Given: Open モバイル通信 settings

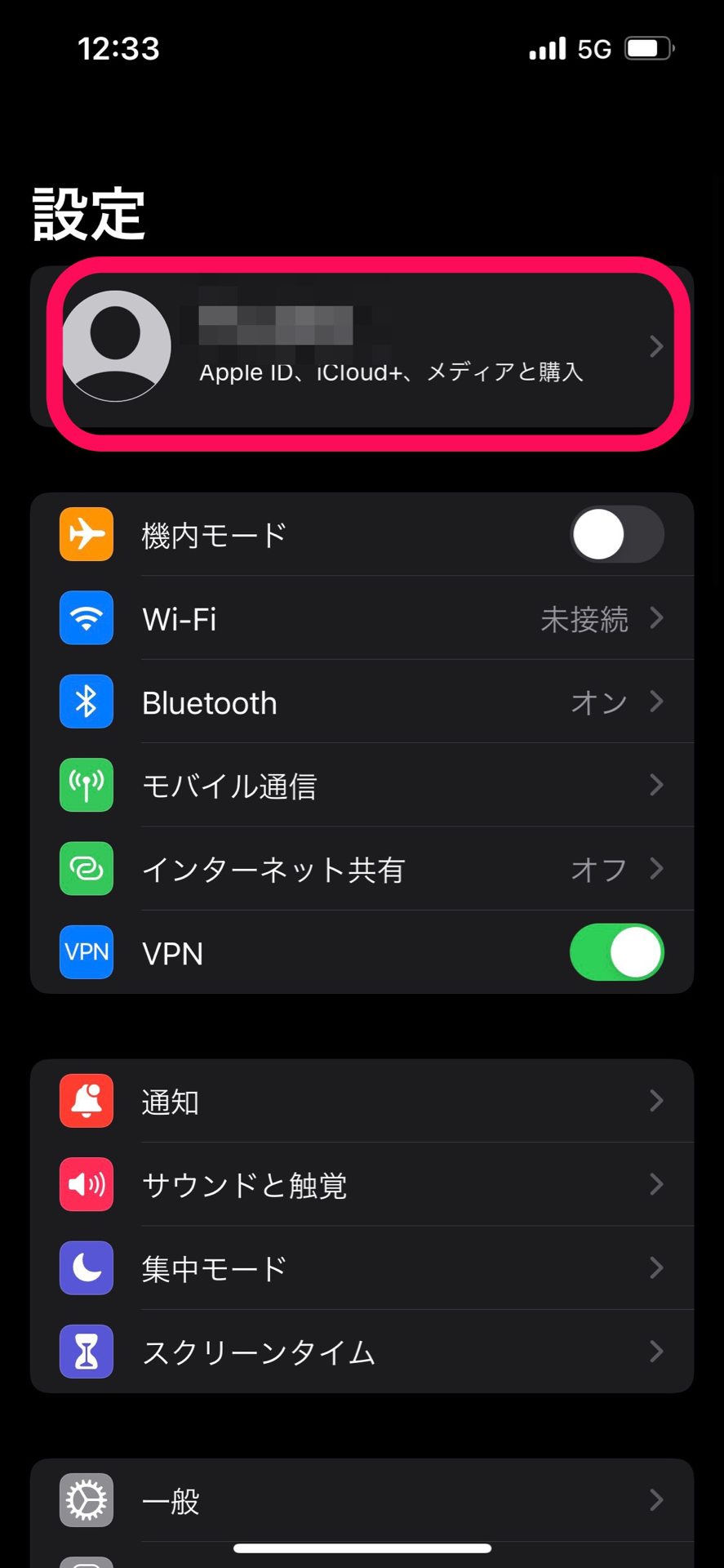Looking at the screenshot, I should click(362, 785).
